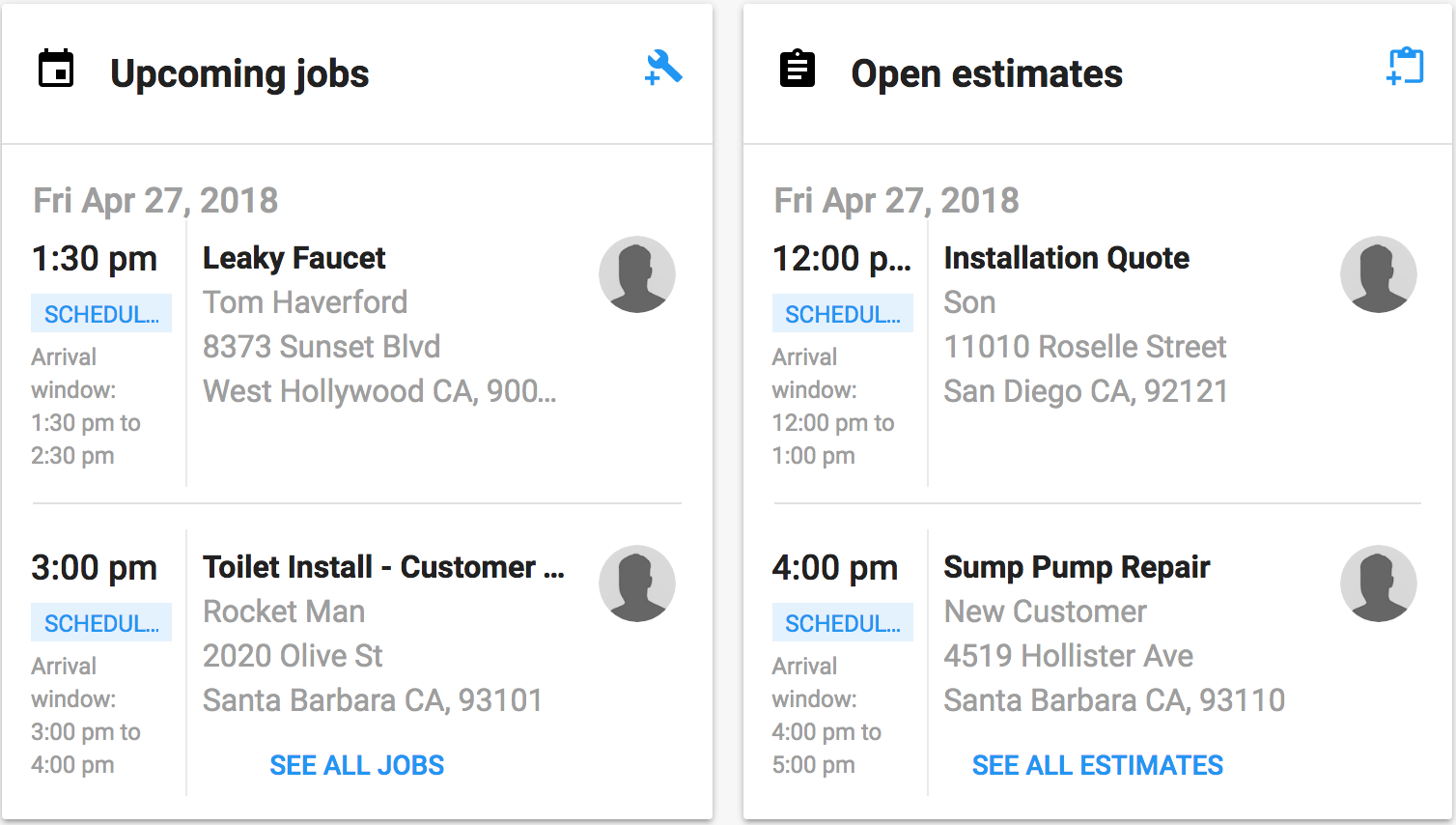Image resolution: width=1456 pixels, height=825 pixels.
Task: Open the Leaky Faucet job
Action: pyautogui.click(x=294, y=258)
